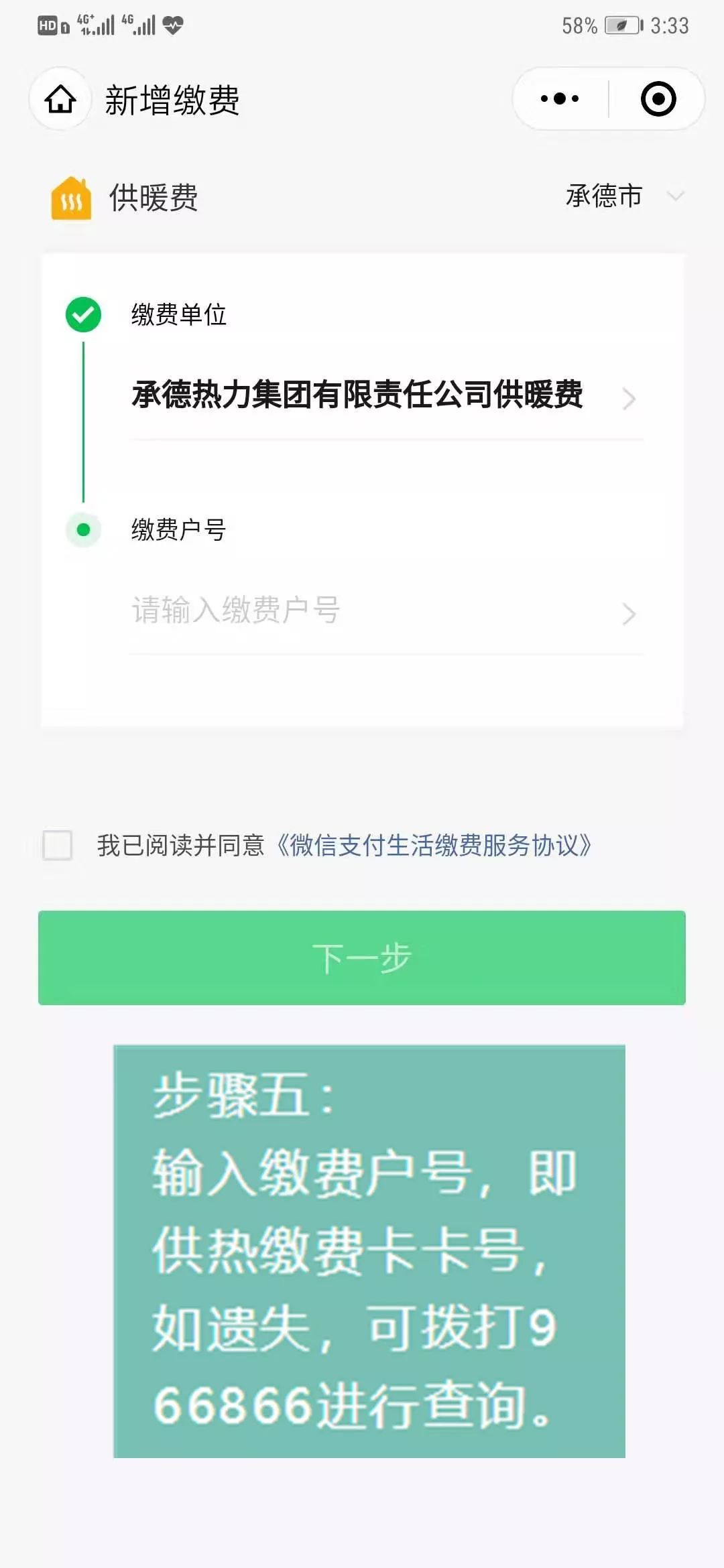Go to mini program home via house icon
724x1568 pixels.
pyautogui.click(x=60, y=99)
